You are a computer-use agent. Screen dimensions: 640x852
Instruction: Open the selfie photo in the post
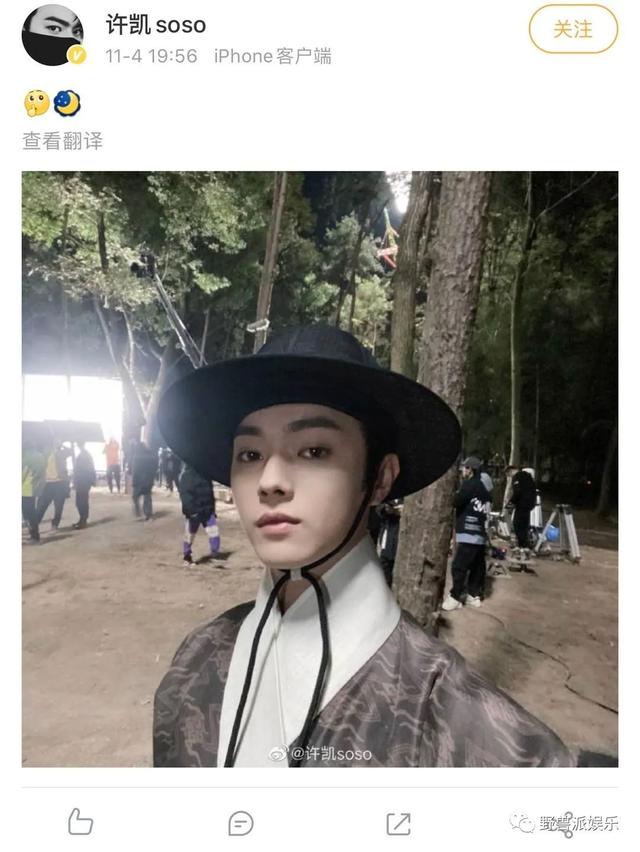click(x=320, y=468)
